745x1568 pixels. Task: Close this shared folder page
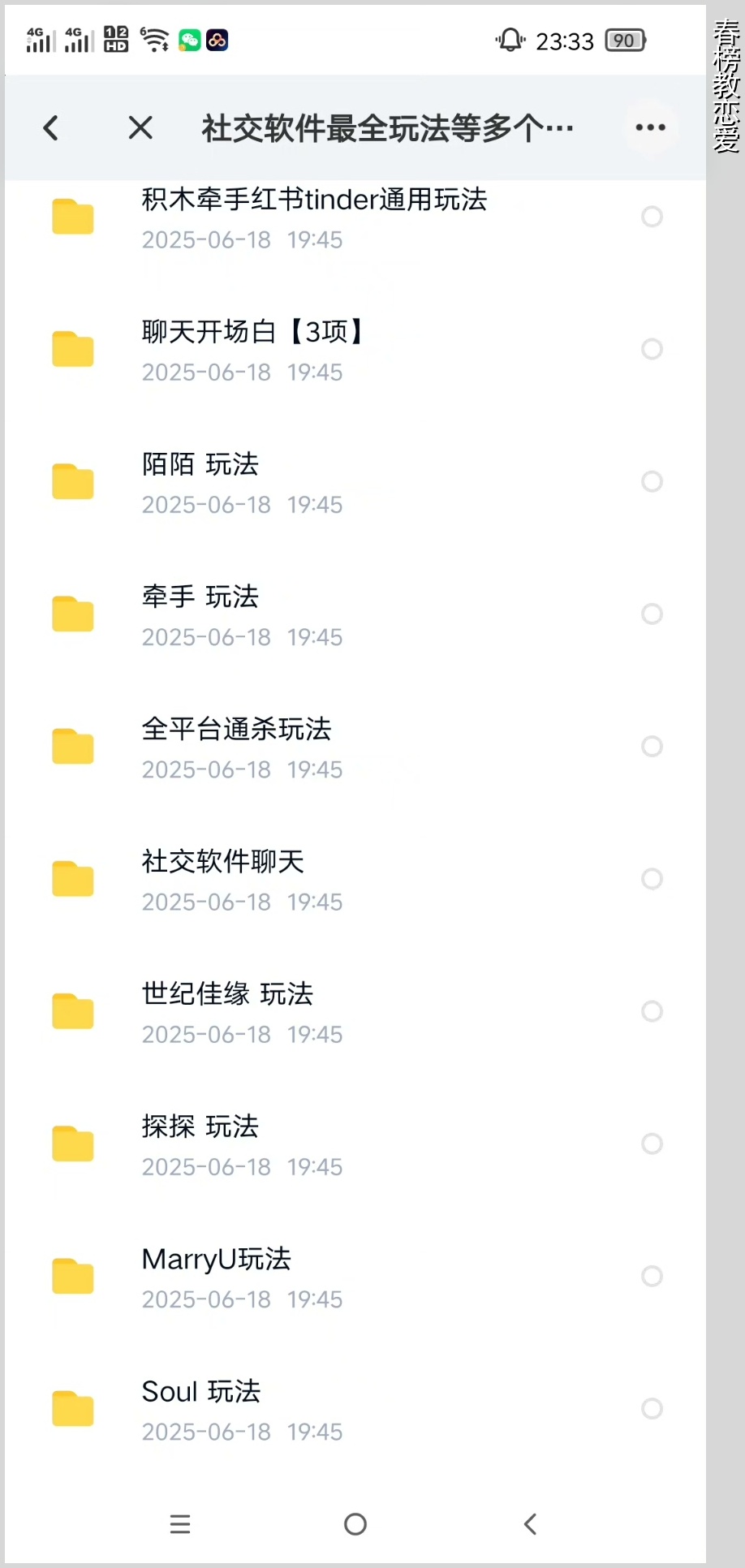pyautogui.click(x=140, y=127)
